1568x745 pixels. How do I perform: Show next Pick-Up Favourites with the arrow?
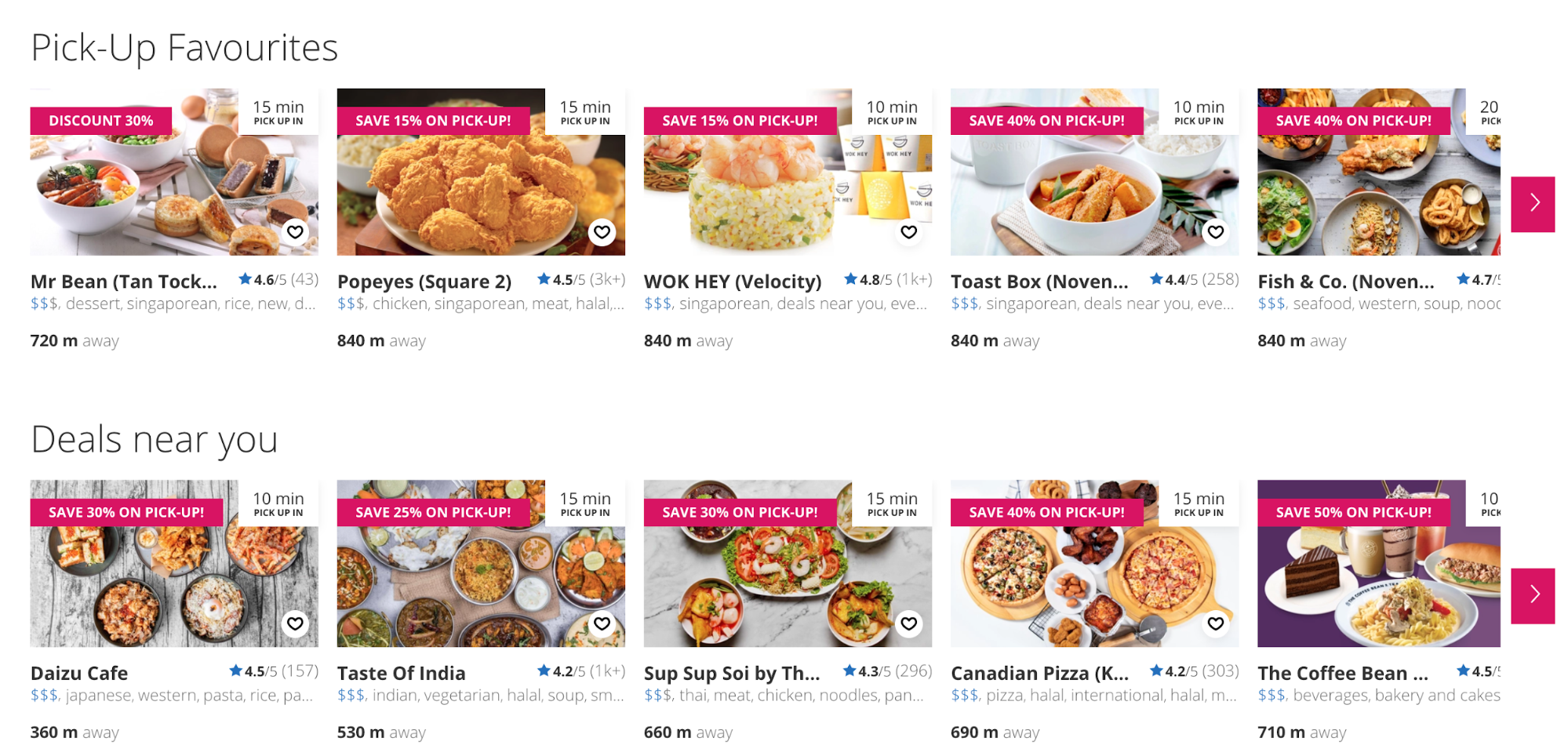coord(1533,204)
